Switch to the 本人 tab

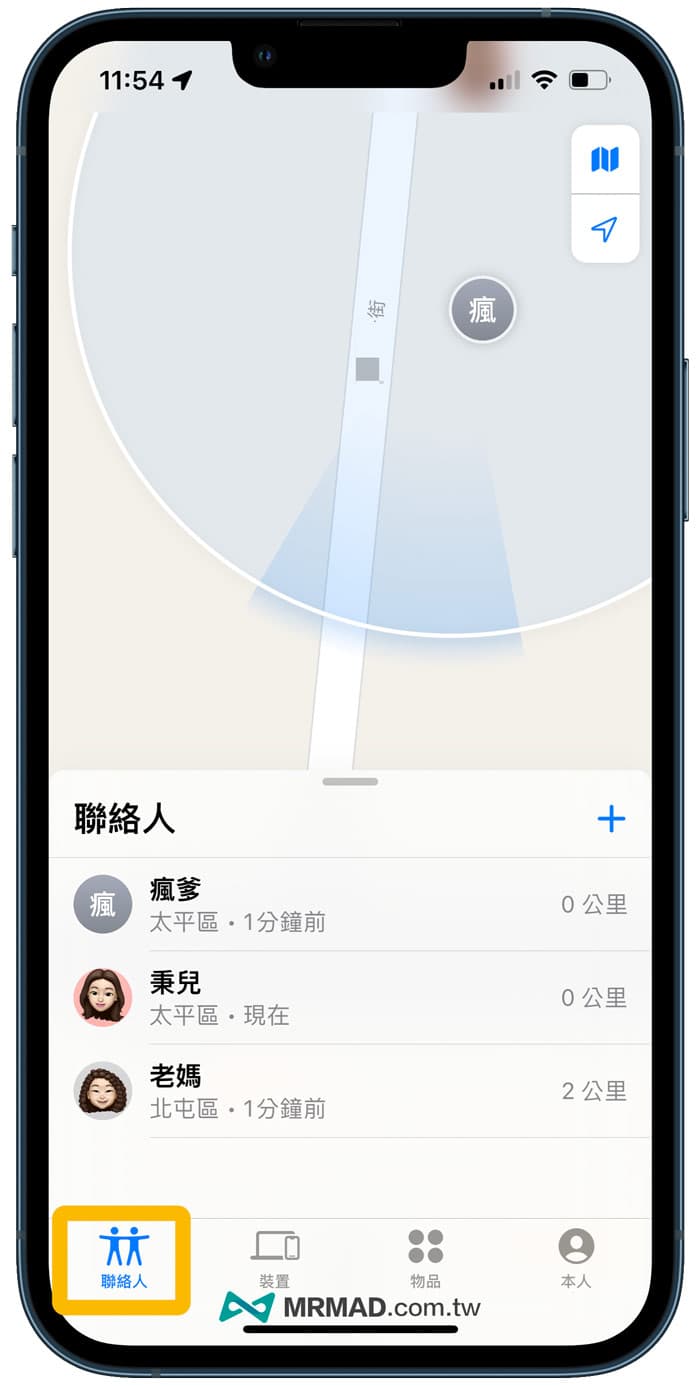click(x=576, y=1258)
